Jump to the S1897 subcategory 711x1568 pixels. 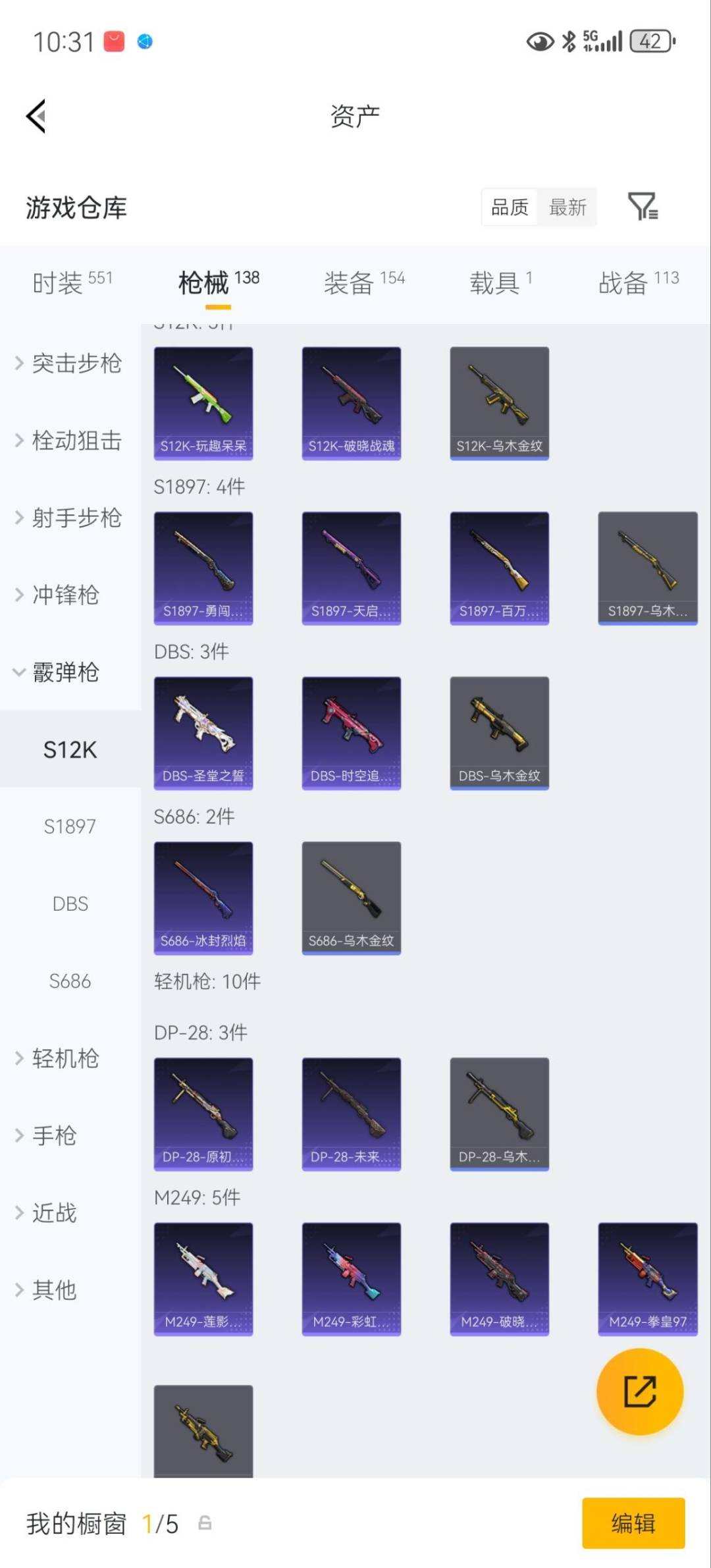tap(70, 826)
